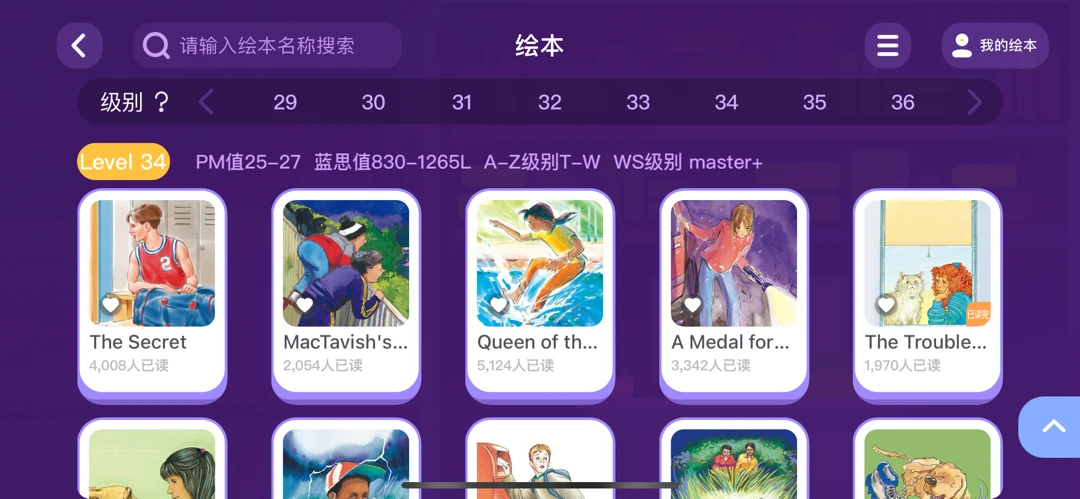Tap the picture book name search field
Screen dimensions: 1080x499
(x=267, y=46)
